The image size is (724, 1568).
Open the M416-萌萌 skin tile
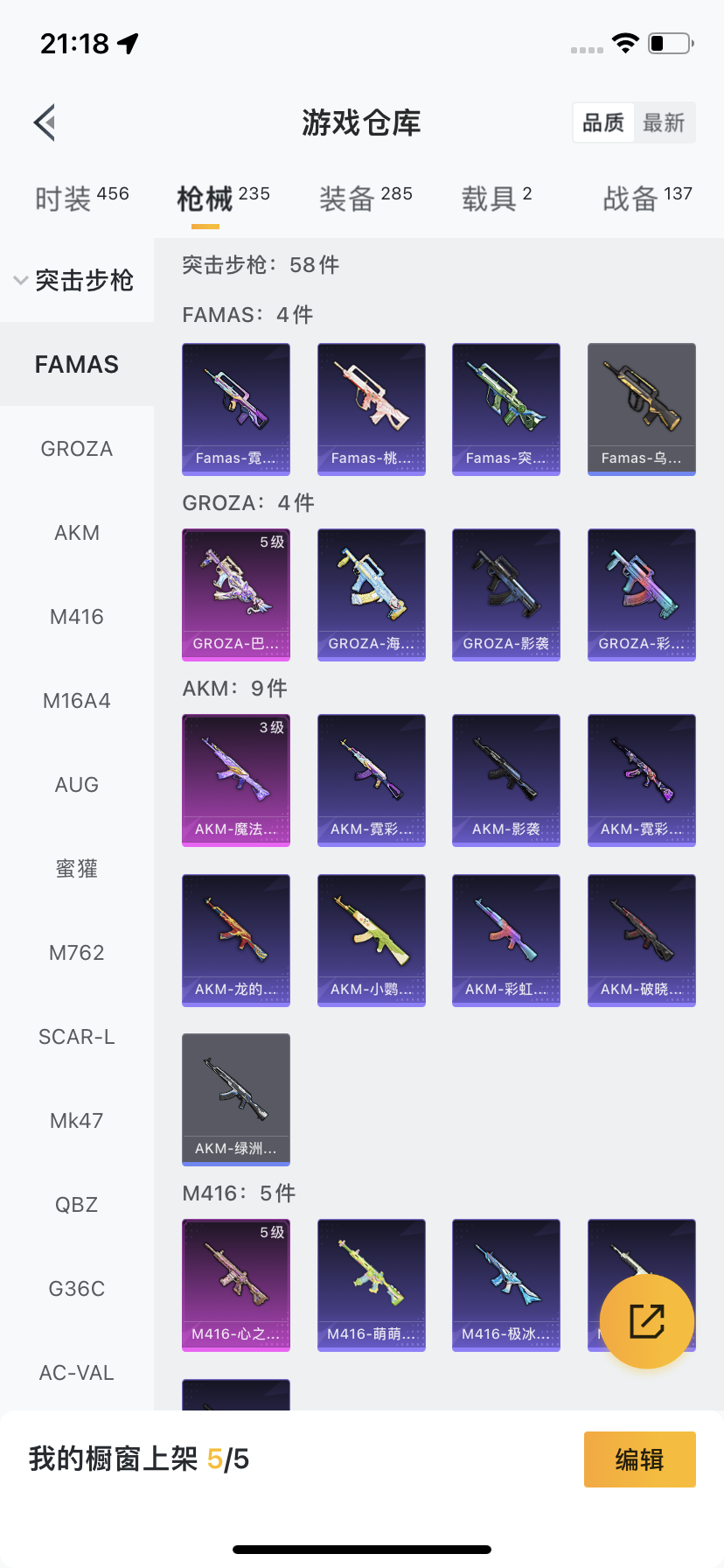tap(371, 1284)
